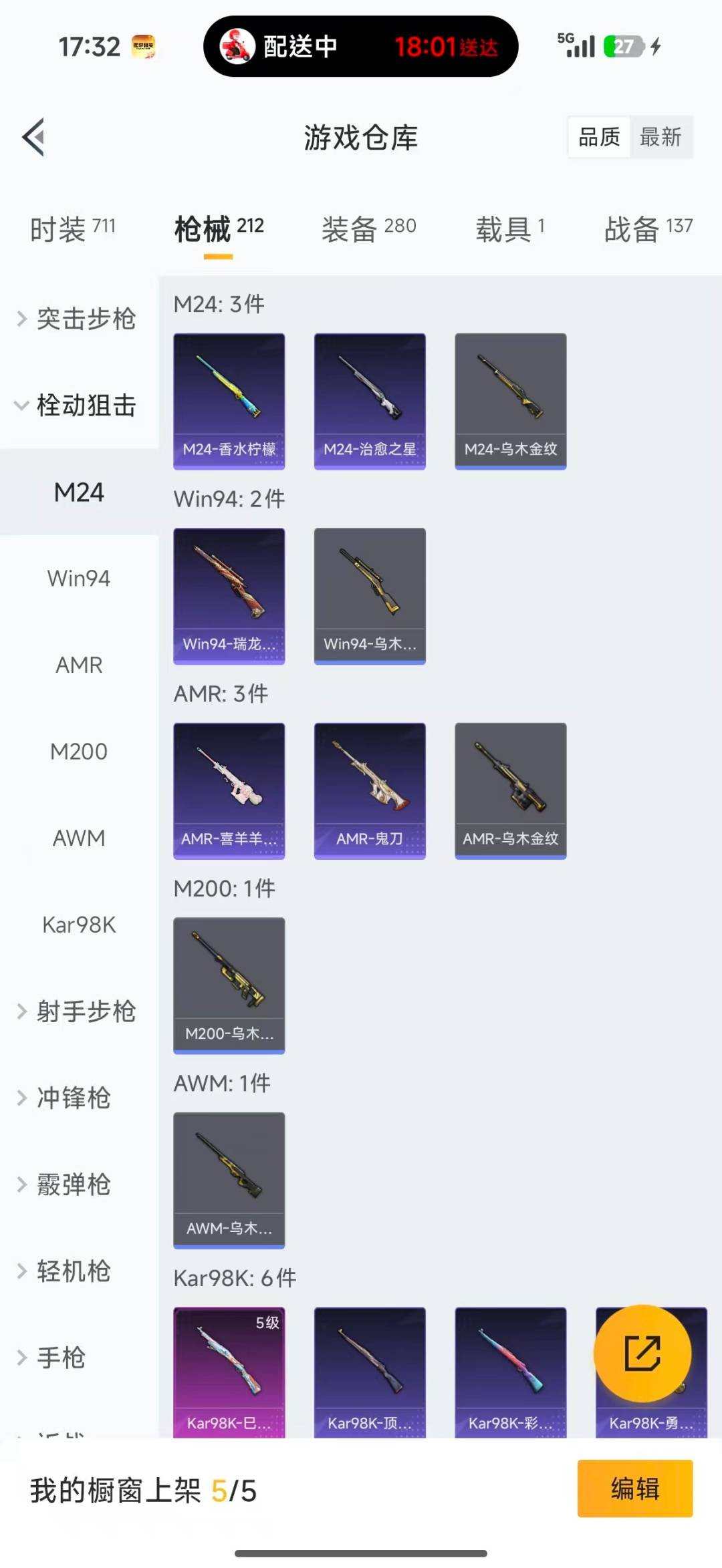Select the AWM-乌木 weapon skin
Image resolution: width=722 pixels, height=1568 pixels.
tap(229, 1179)
